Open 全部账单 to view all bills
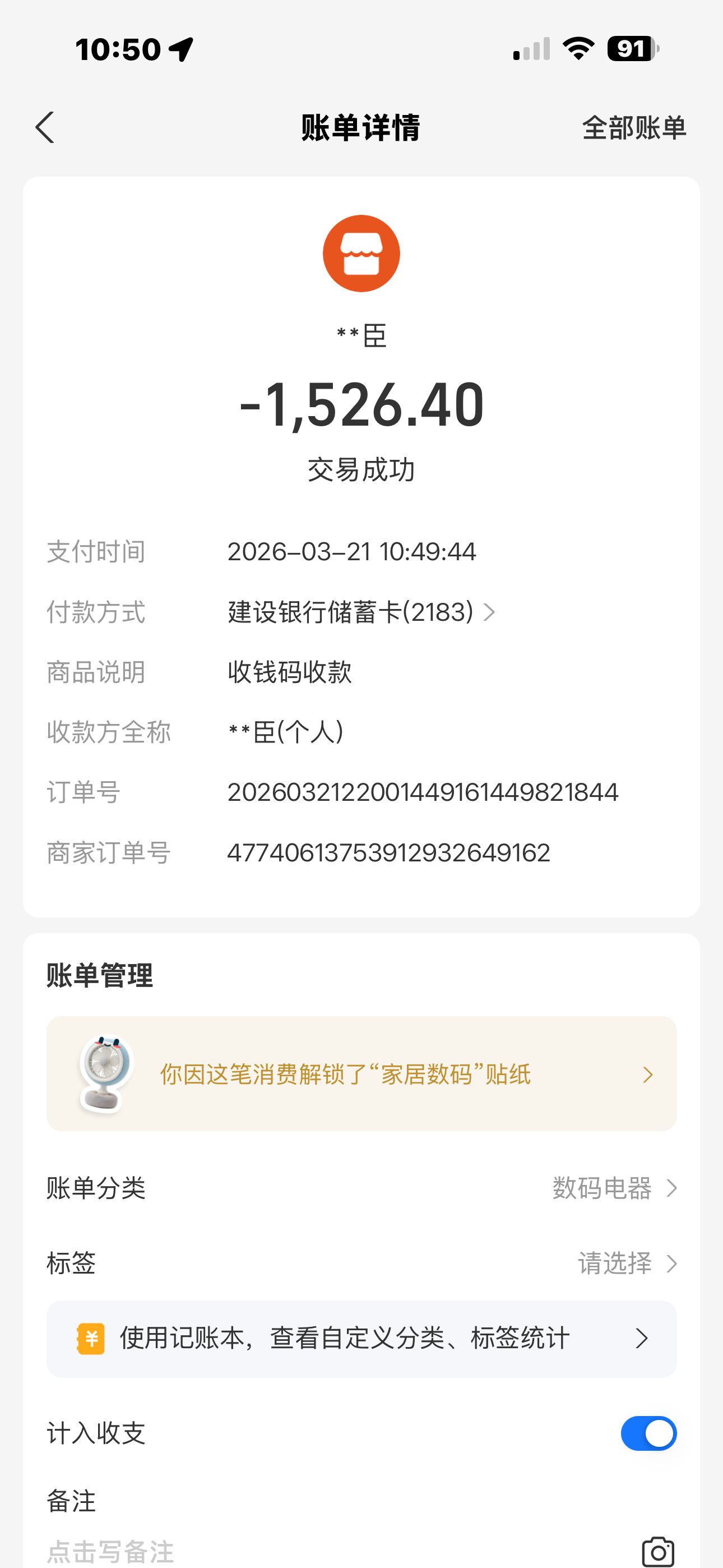Viewport: 723px width, 1568px height. click(633, 128)
